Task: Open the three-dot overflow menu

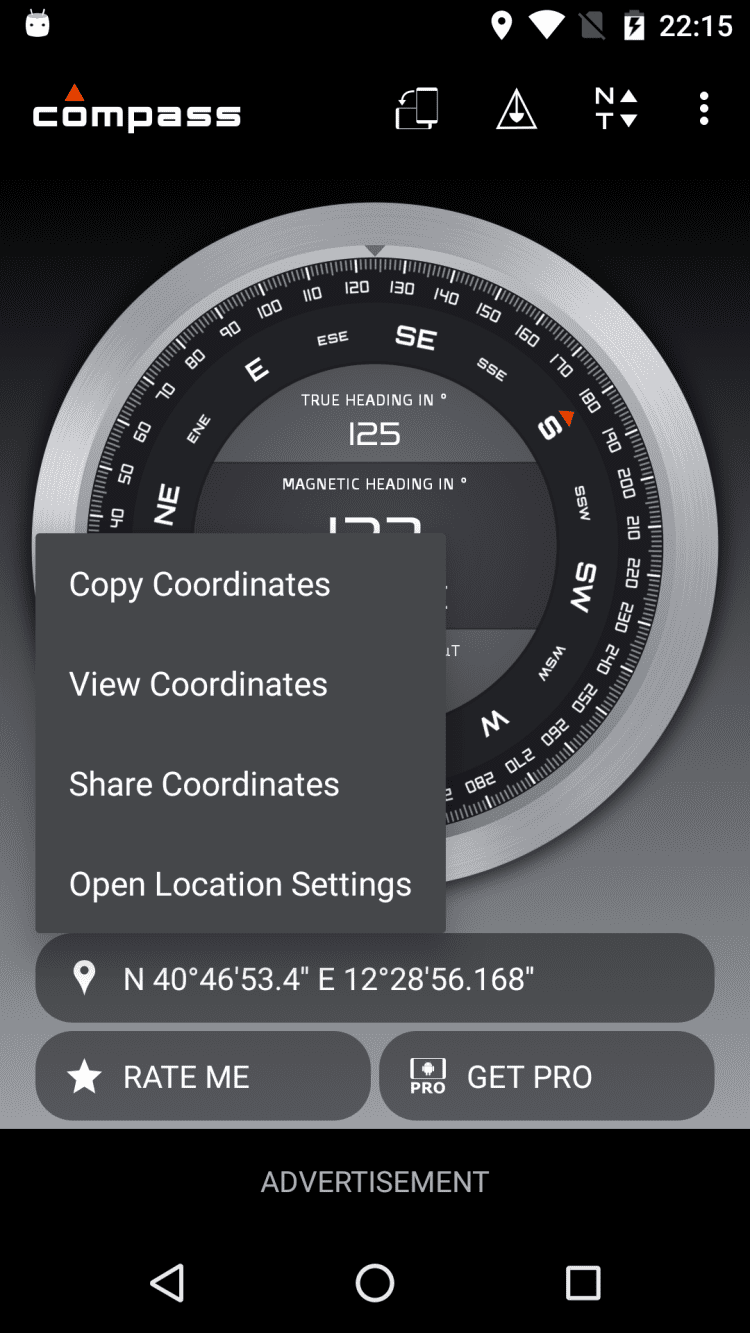Action: point(704,109)
